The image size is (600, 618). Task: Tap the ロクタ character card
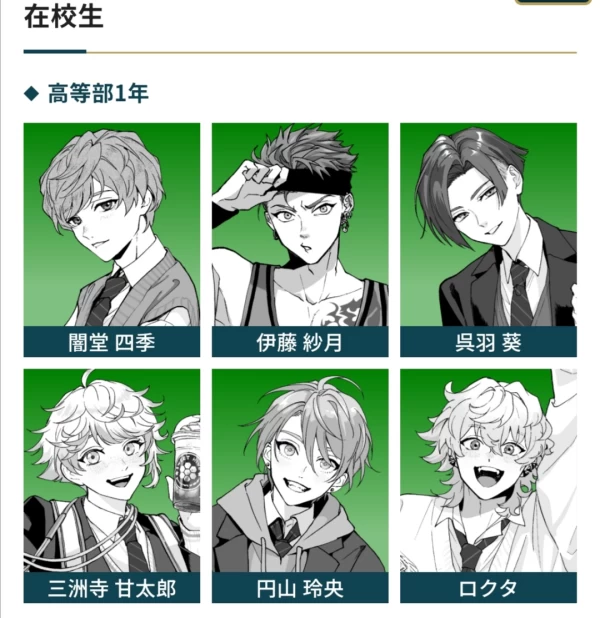[x=488, y=486]
